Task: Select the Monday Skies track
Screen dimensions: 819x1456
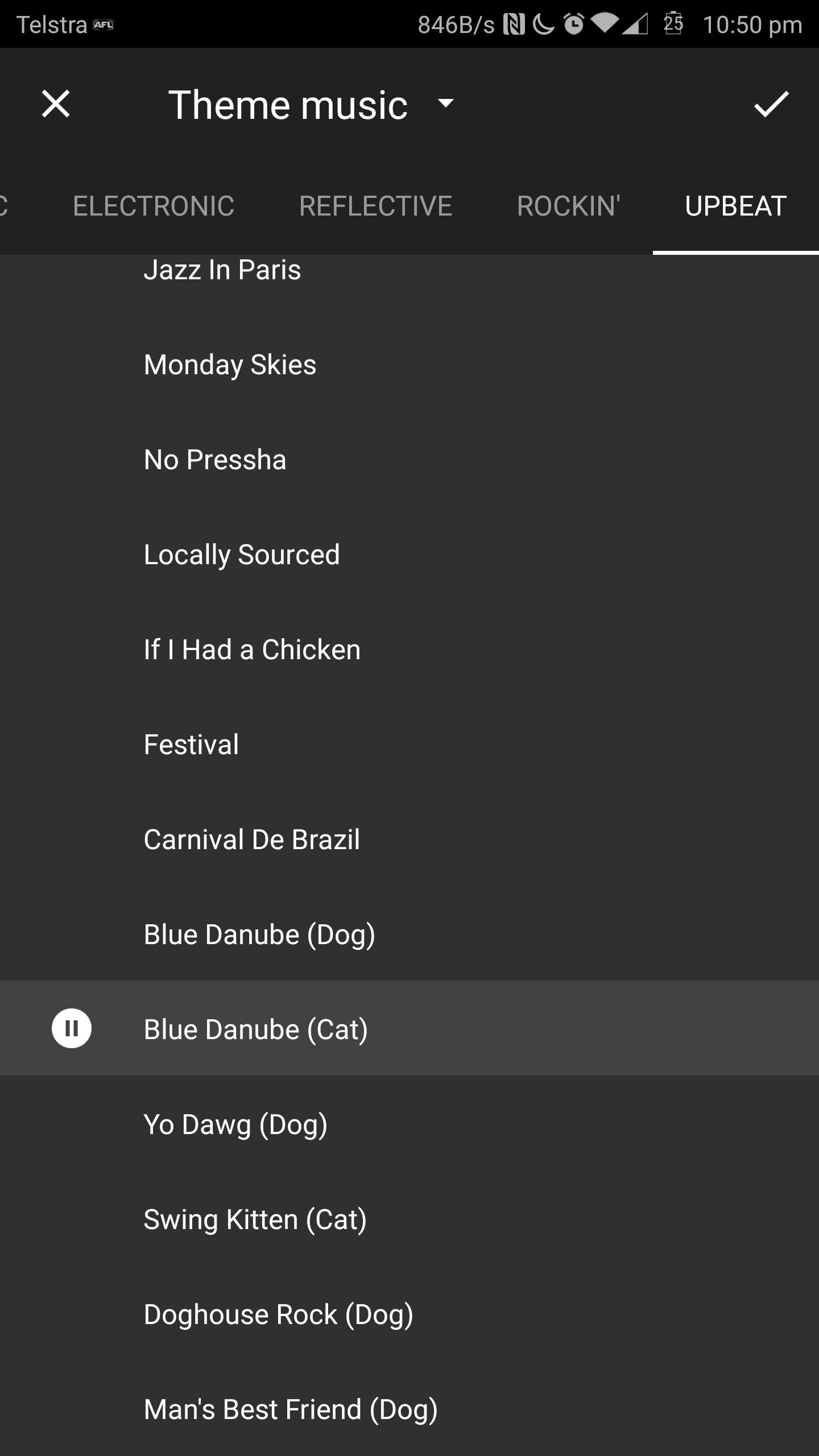Action: (409, 364)
